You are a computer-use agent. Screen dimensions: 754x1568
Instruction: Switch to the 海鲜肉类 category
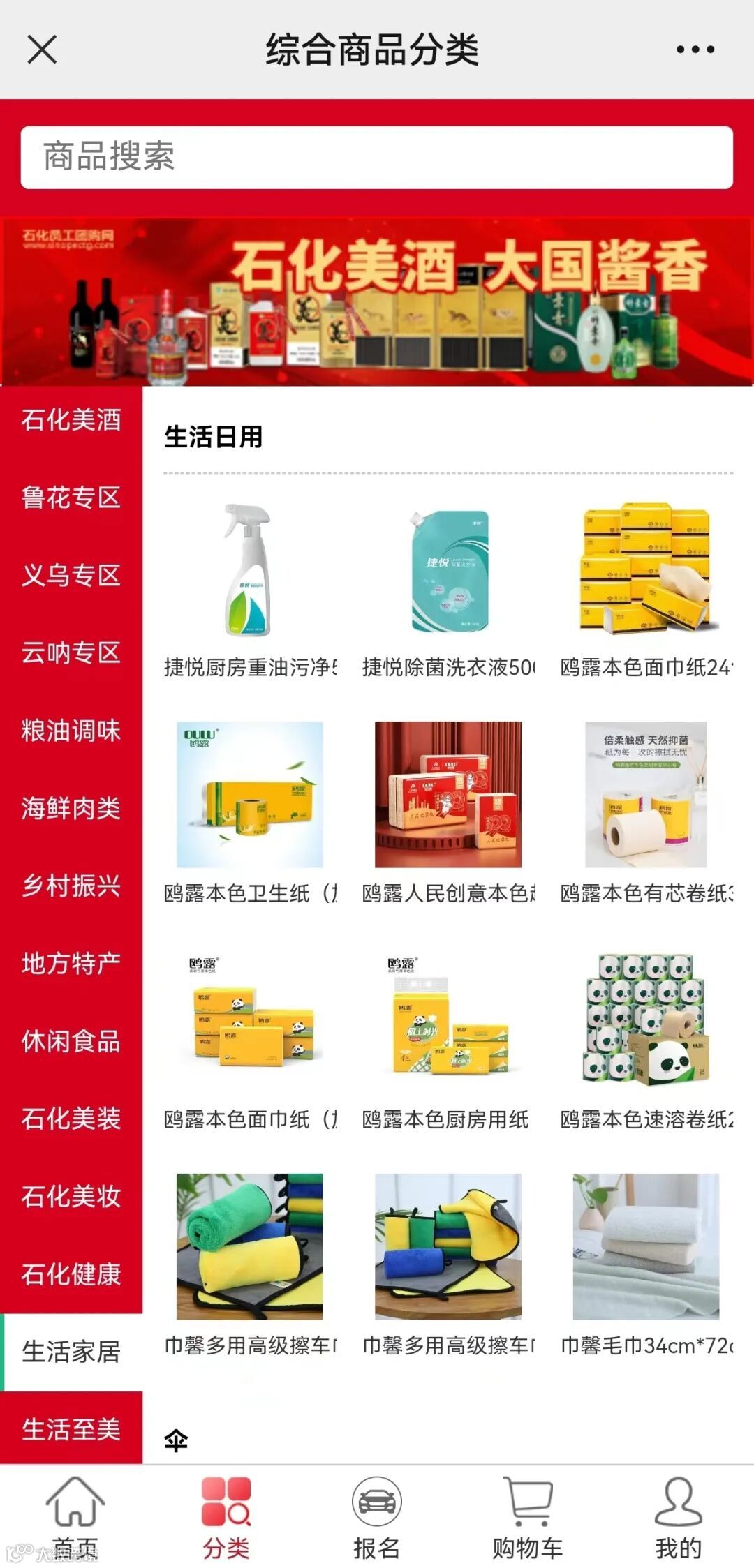click(71, 808)
